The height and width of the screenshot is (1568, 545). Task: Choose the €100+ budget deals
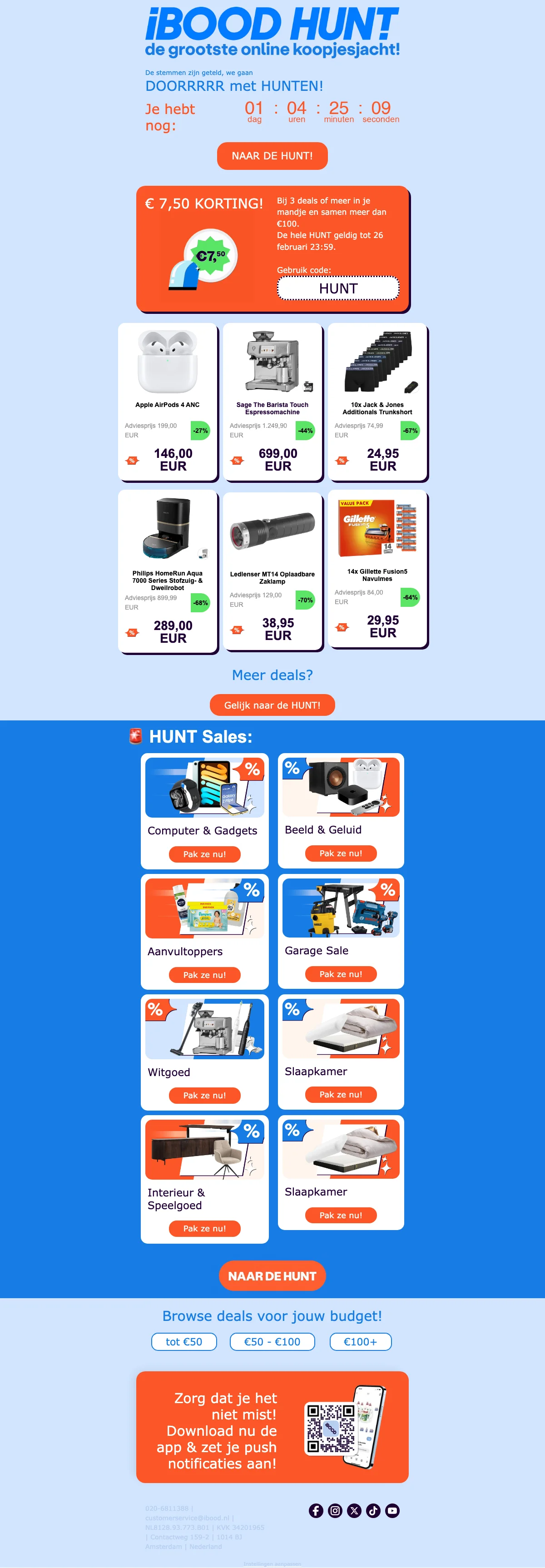click(x=360, y=1341)
